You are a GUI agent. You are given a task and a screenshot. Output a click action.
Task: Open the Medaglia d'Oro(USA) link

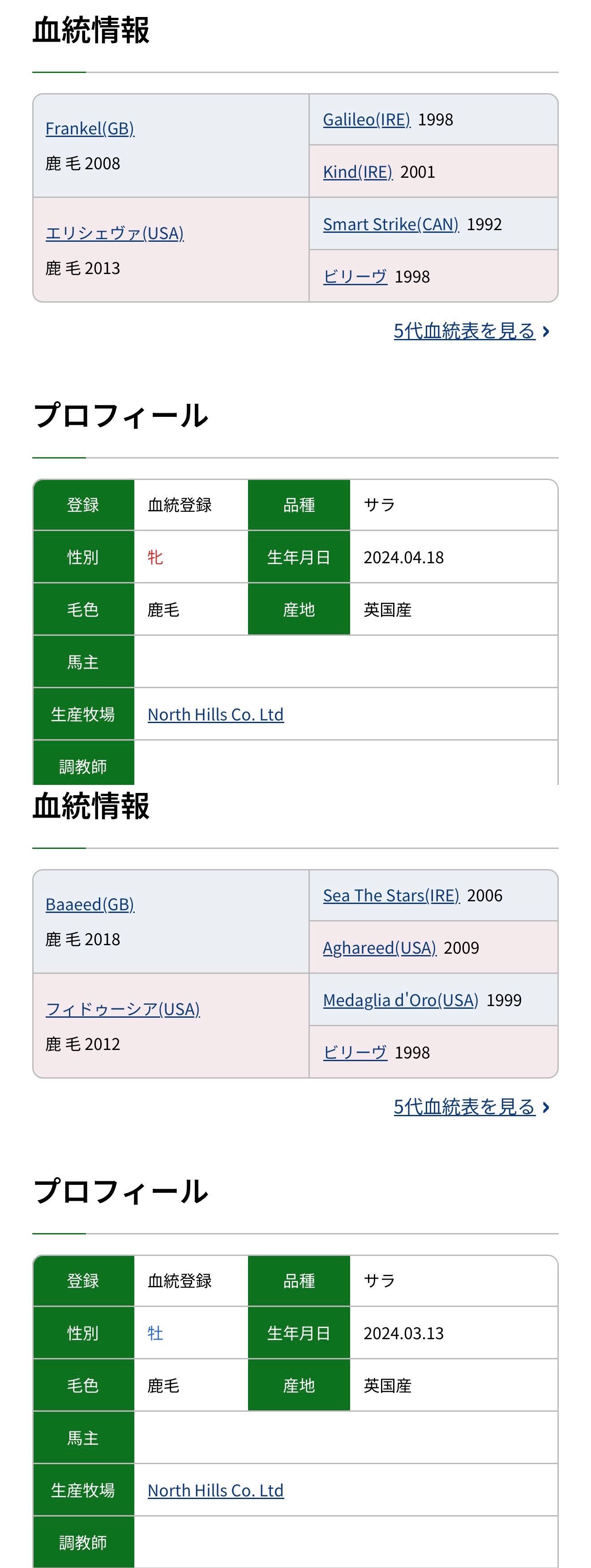[401, 1000]
